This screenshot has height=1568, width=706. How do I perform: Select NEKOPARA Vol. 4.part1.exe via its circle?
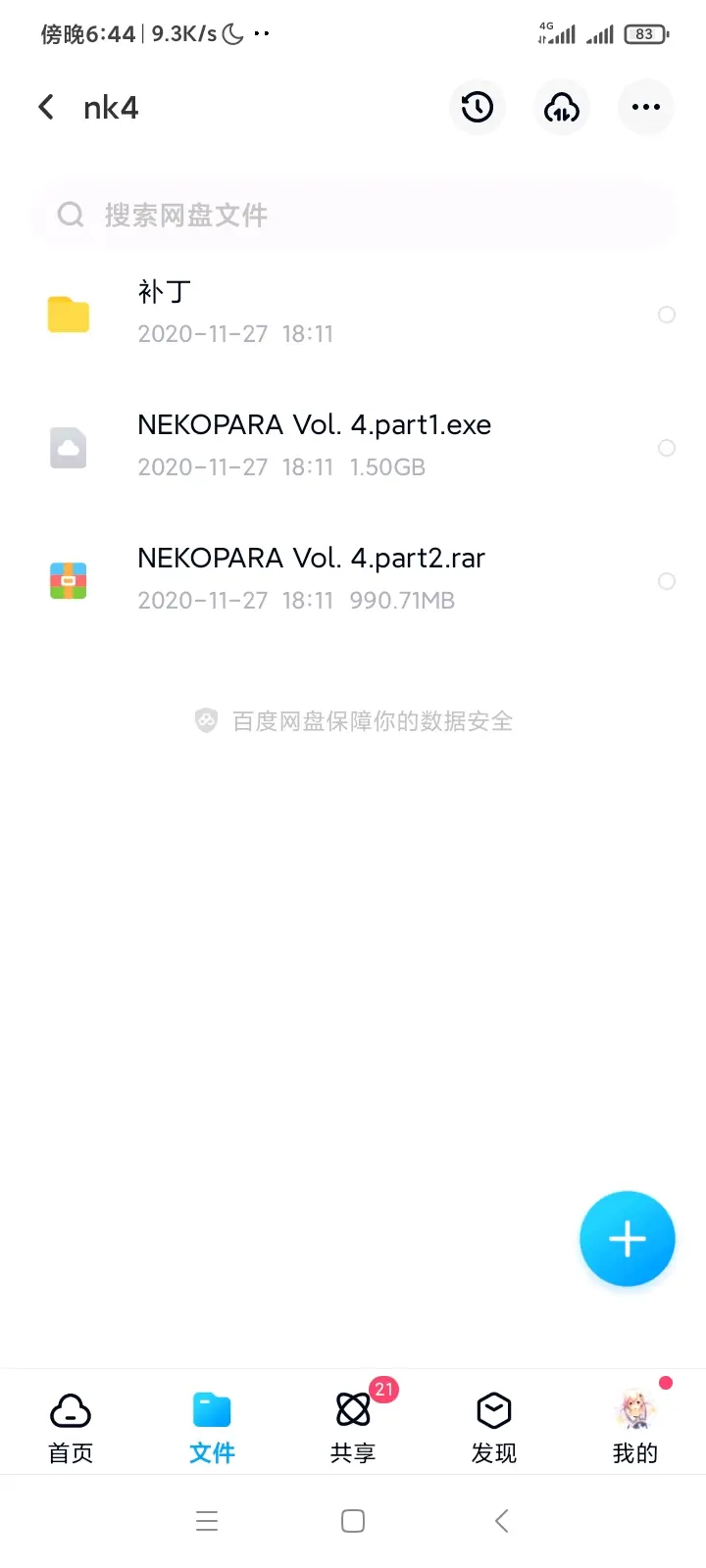coord(667,447)
